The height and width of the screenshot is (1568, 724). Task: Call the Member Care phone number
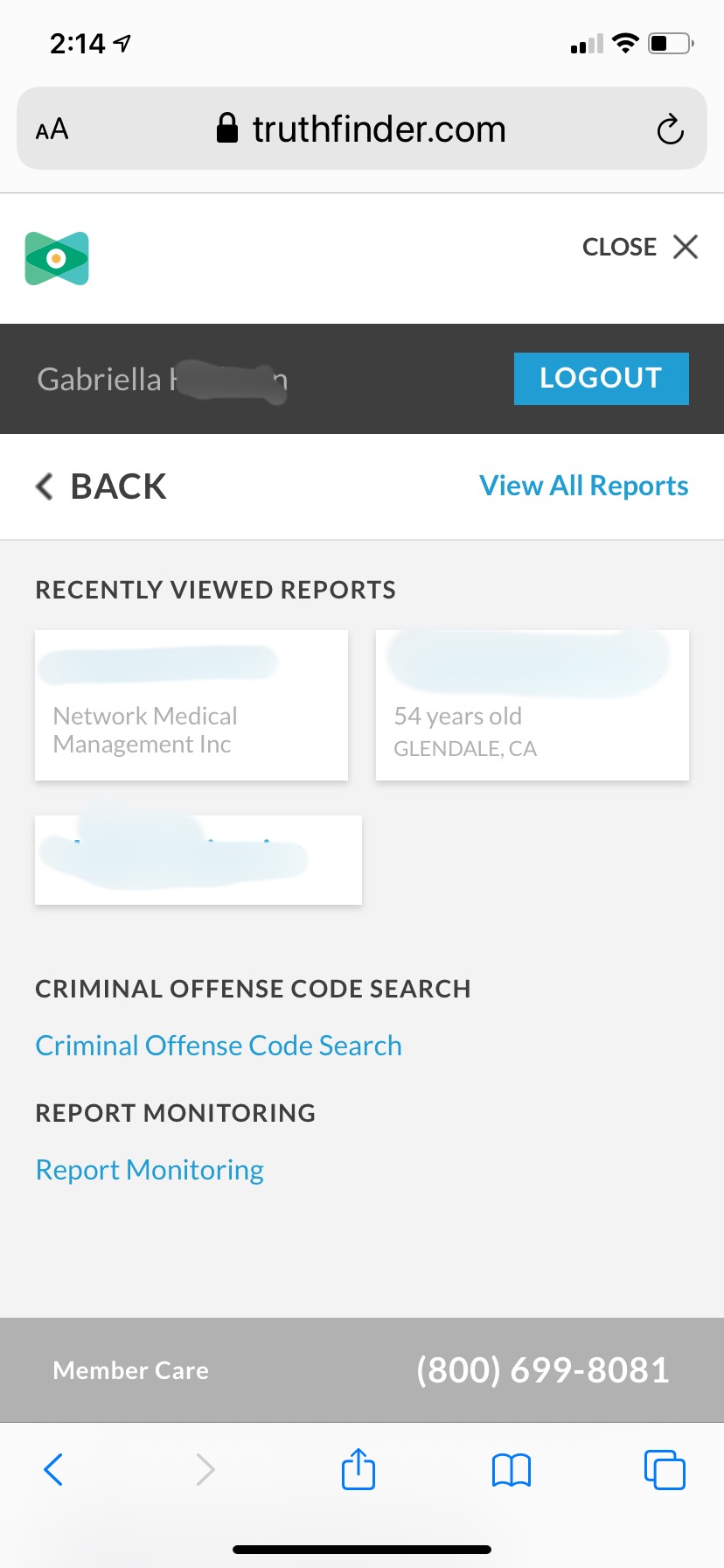coord(541,1369)
